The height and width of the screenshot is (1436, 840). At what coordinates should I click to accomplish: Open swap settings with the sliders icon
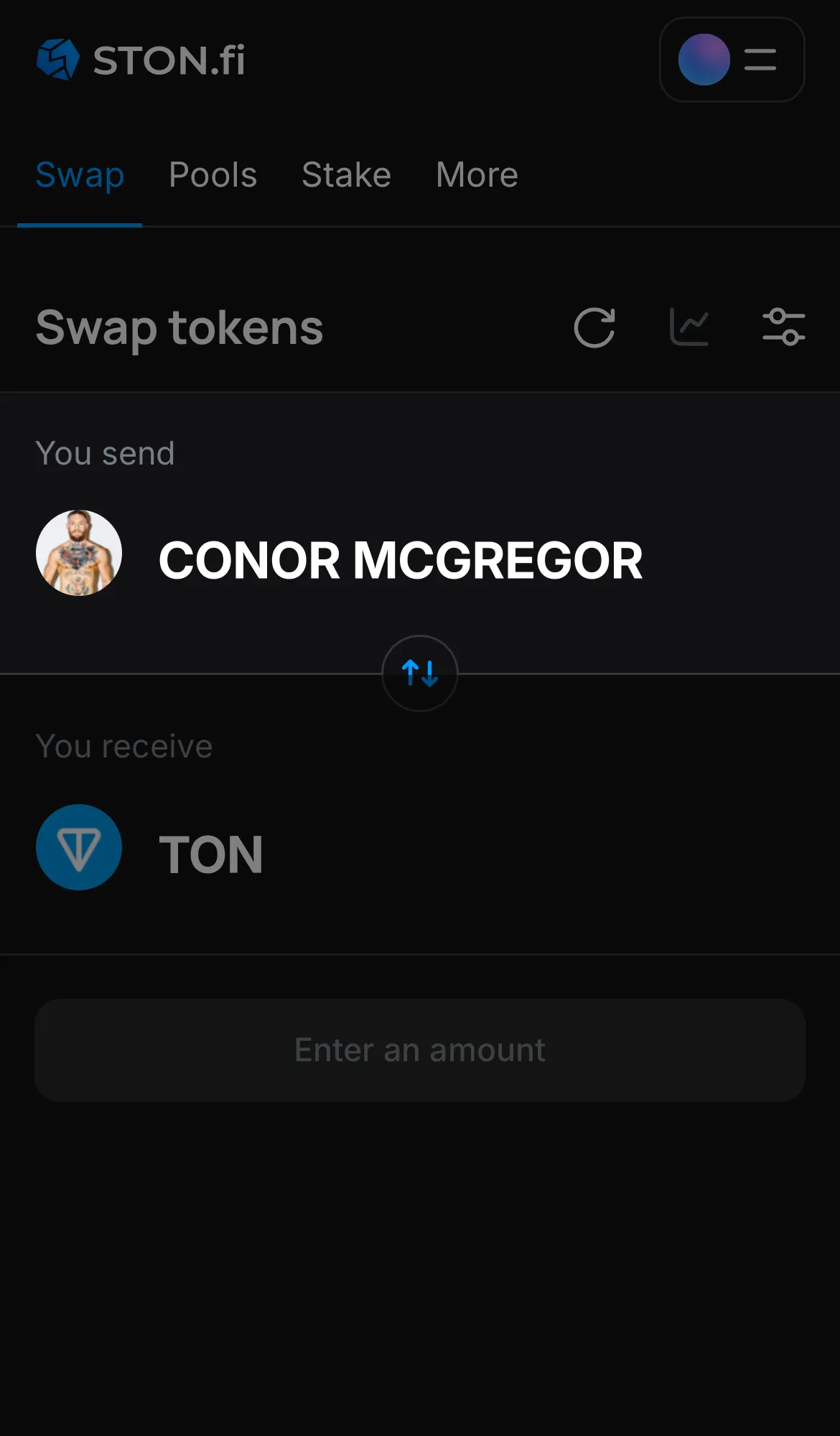pyautogui.click(x=784, y=328)
